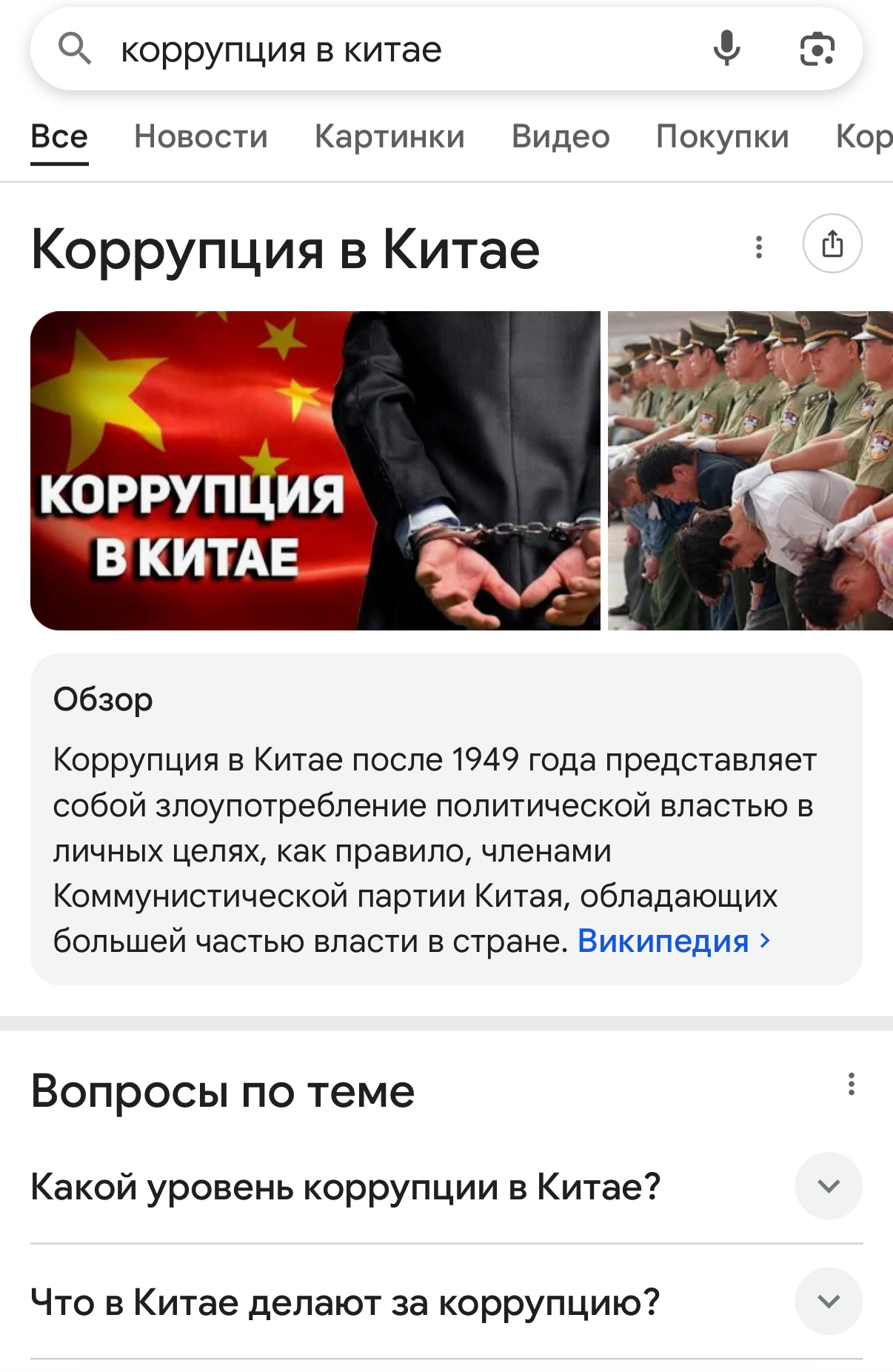Expand «Что в Китае делают за коррупцию?»
This screenshot has width=893, height=1372.
828,1302
